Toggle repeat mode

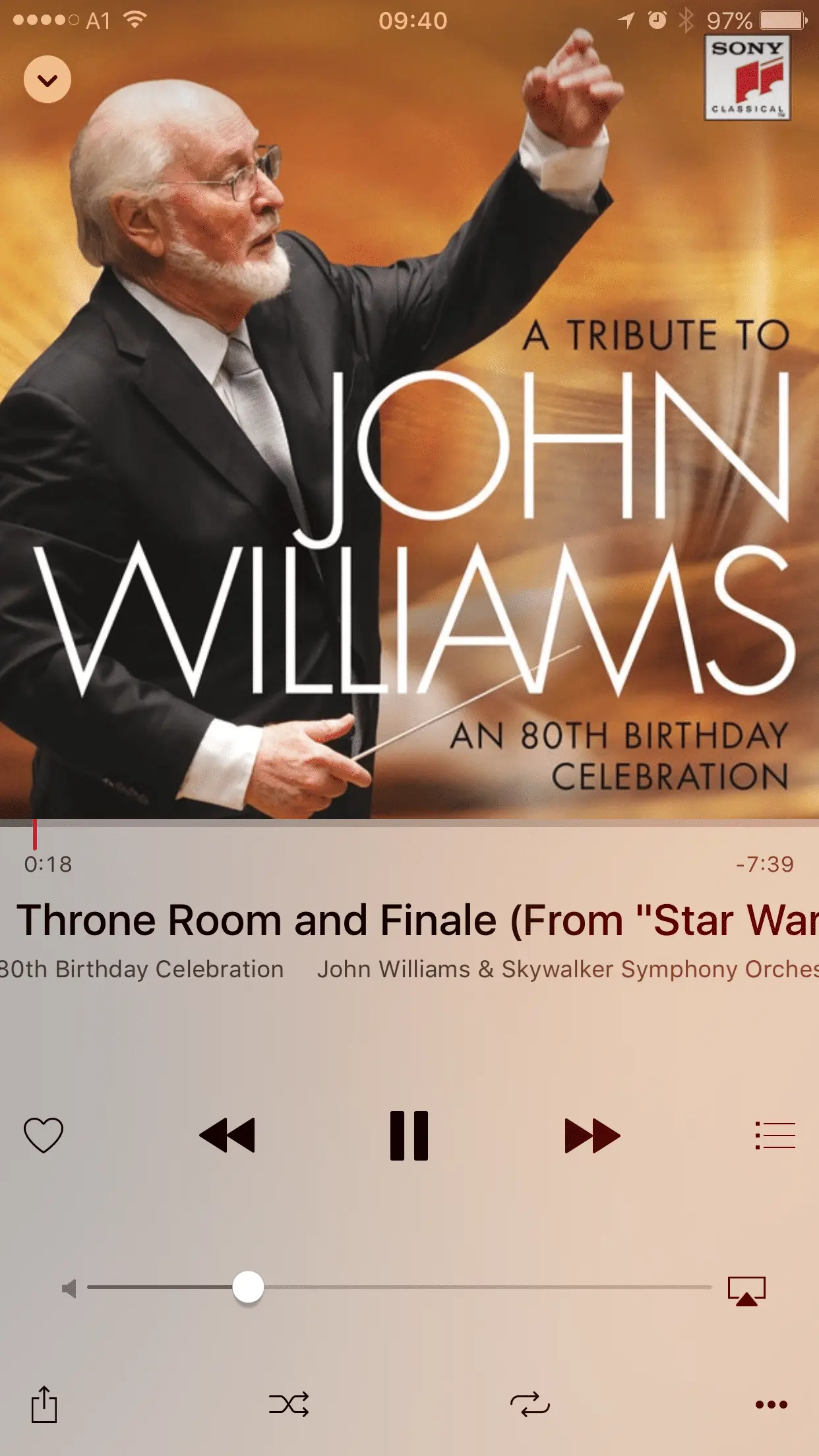coord(530,1404)
